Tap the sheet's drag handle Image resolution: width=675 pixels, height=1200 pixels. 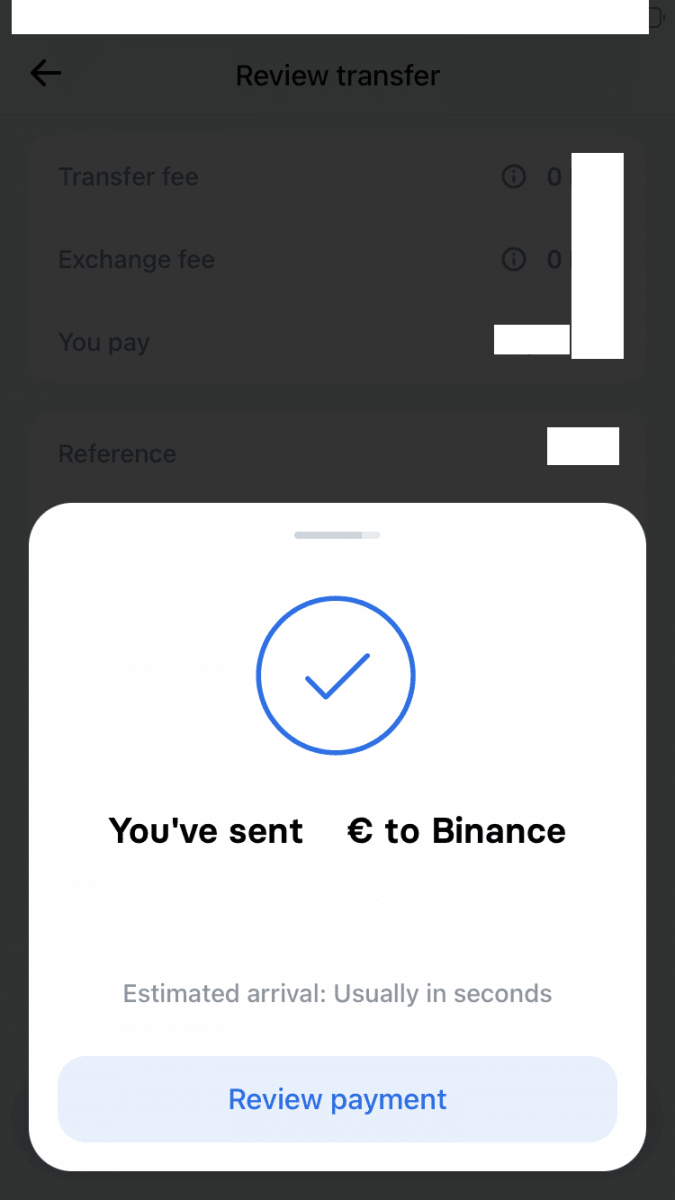(x=337, y=535)
